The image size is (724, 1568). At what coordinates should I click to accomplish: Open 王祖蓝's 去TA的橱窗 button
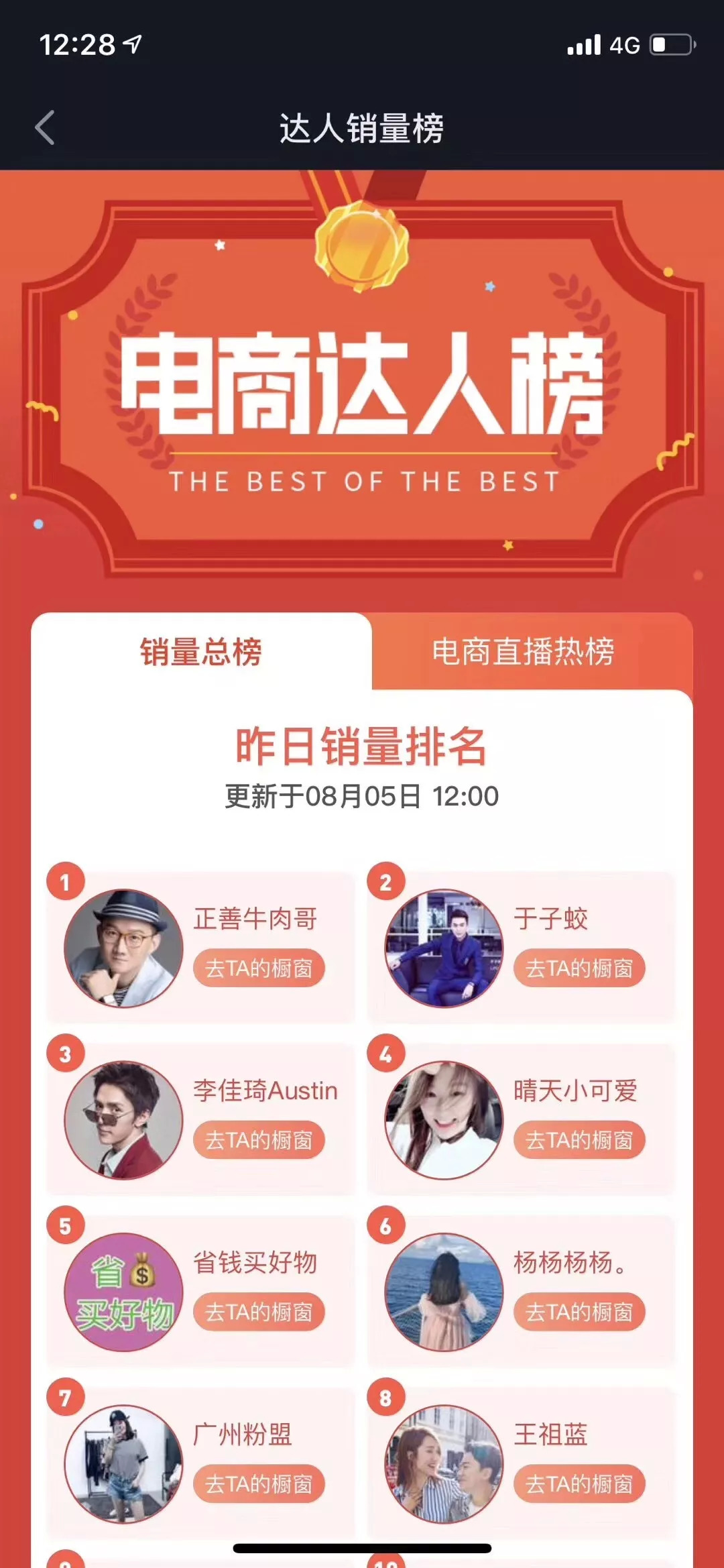pos(579,1483)
